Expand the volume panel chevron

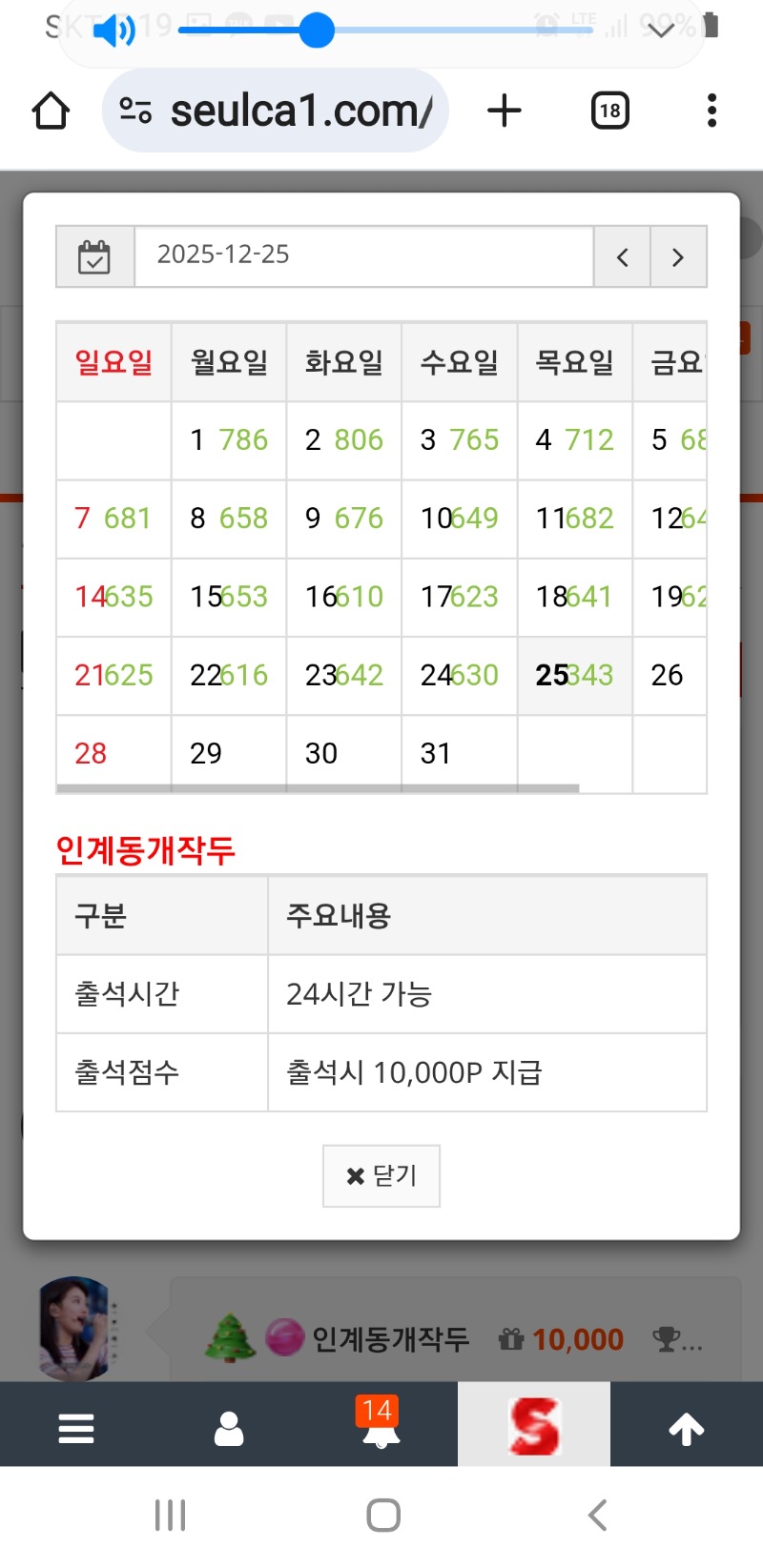(x=660, y=31)
